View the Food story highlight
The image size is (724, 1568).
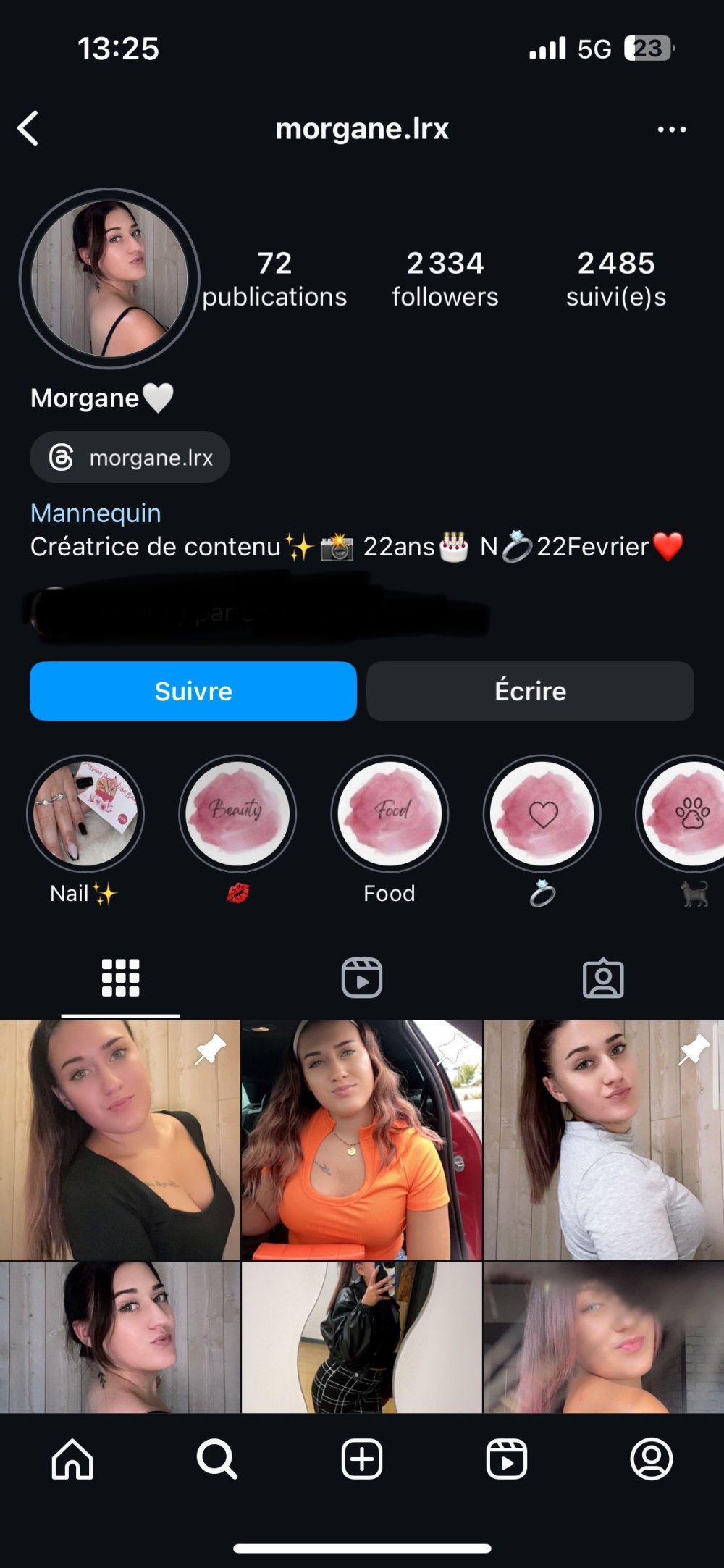click(390, 813)
